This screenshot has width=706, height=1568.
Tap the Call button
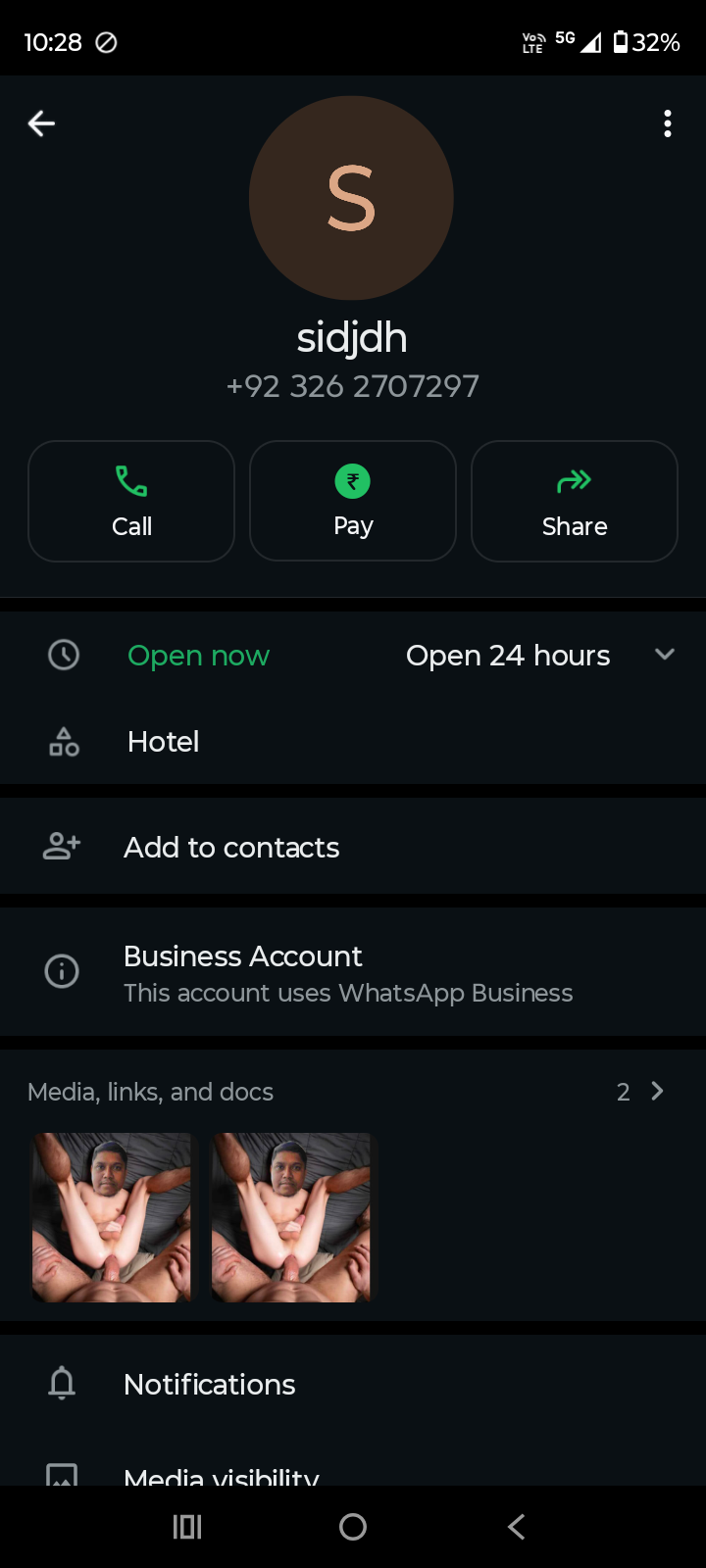[131, 501]
